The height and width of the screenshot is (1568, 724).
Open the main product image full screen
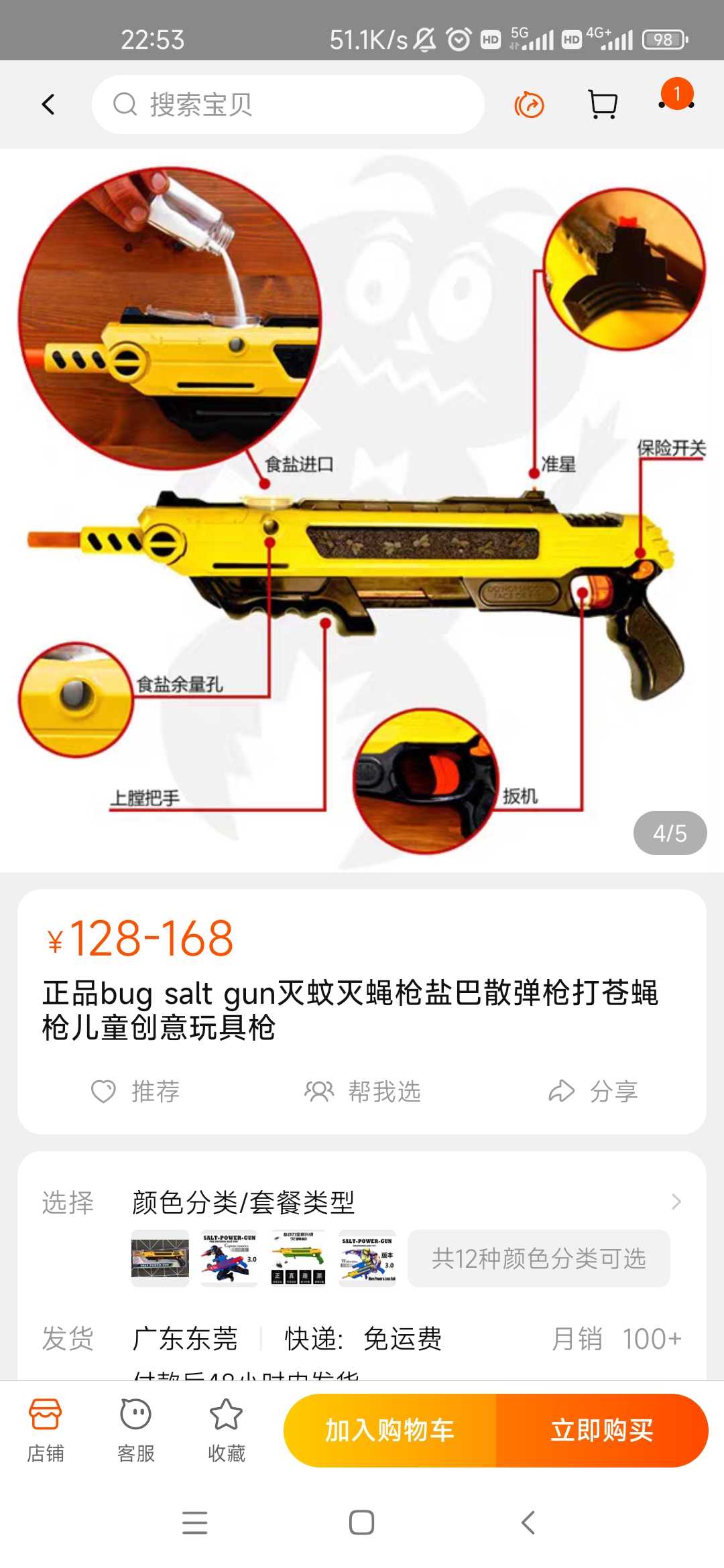click(362, 509)
